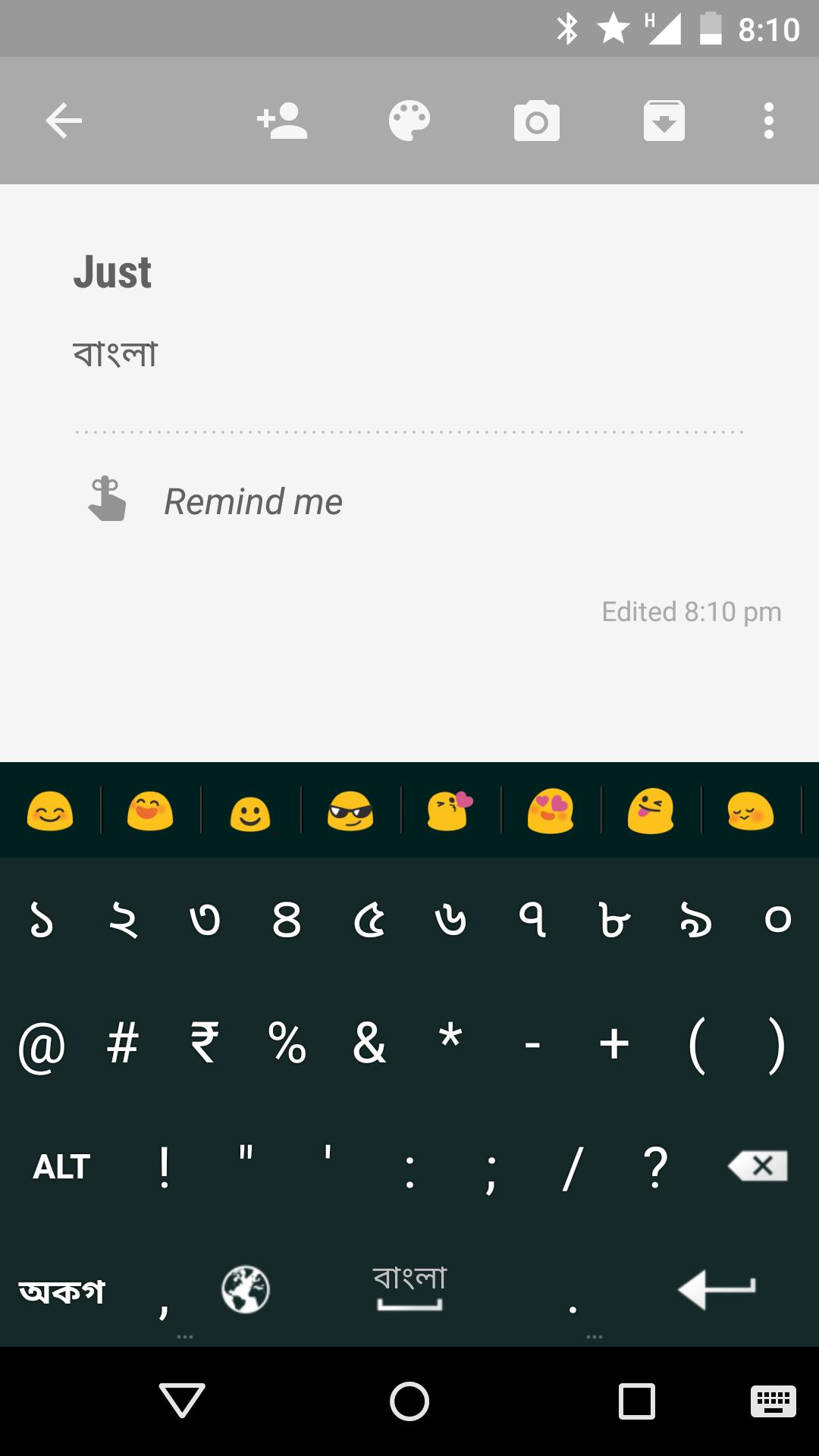
Task: Open the input method switcher icon
Action: pos(773,1401)
